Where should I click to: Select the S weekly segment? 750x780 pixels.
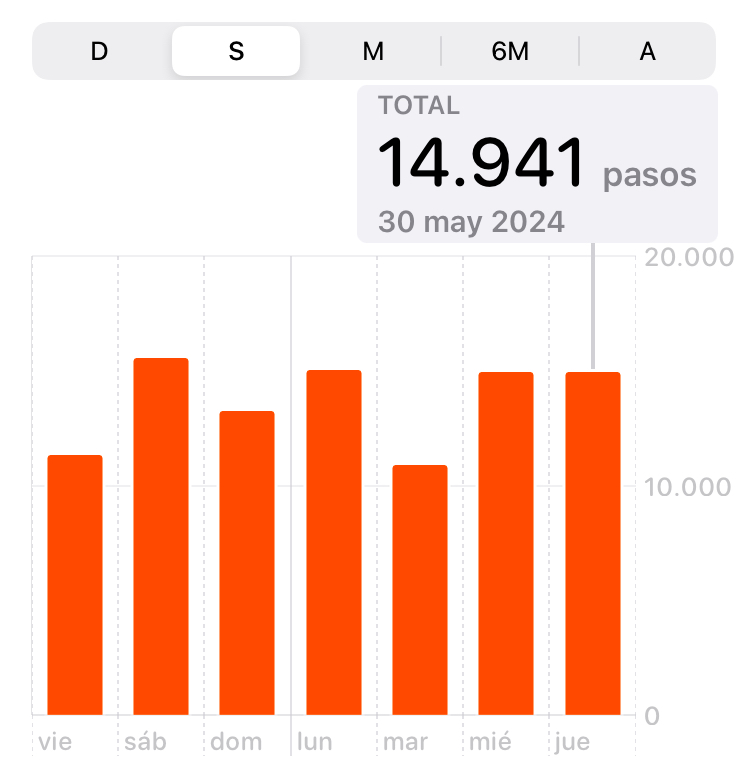coord(236,51)
